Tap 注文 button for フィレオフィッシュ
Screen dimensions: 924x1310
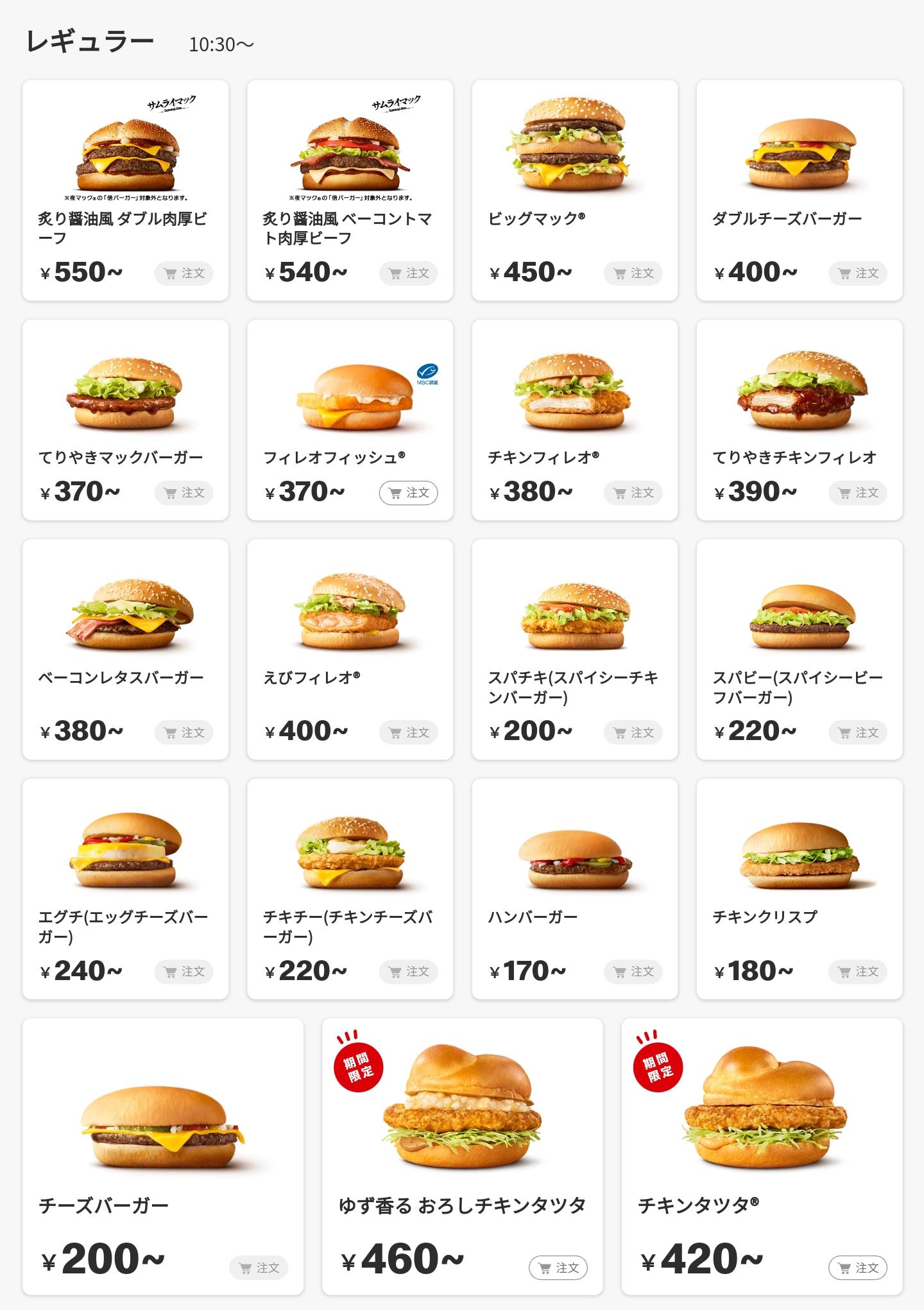409,493
